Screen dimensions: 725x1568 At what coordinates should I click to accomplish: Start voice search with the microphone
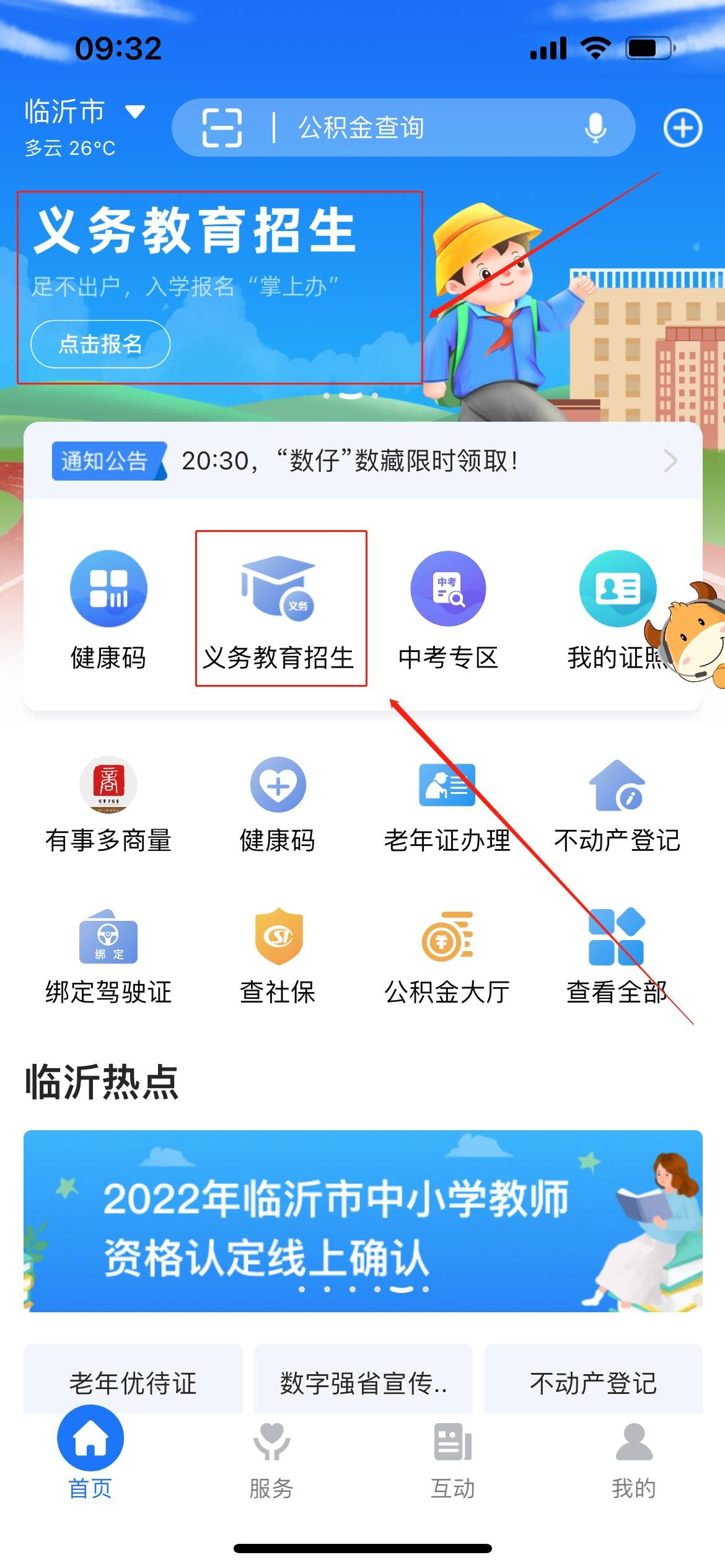pyautogui.click(x=595, y=128)
